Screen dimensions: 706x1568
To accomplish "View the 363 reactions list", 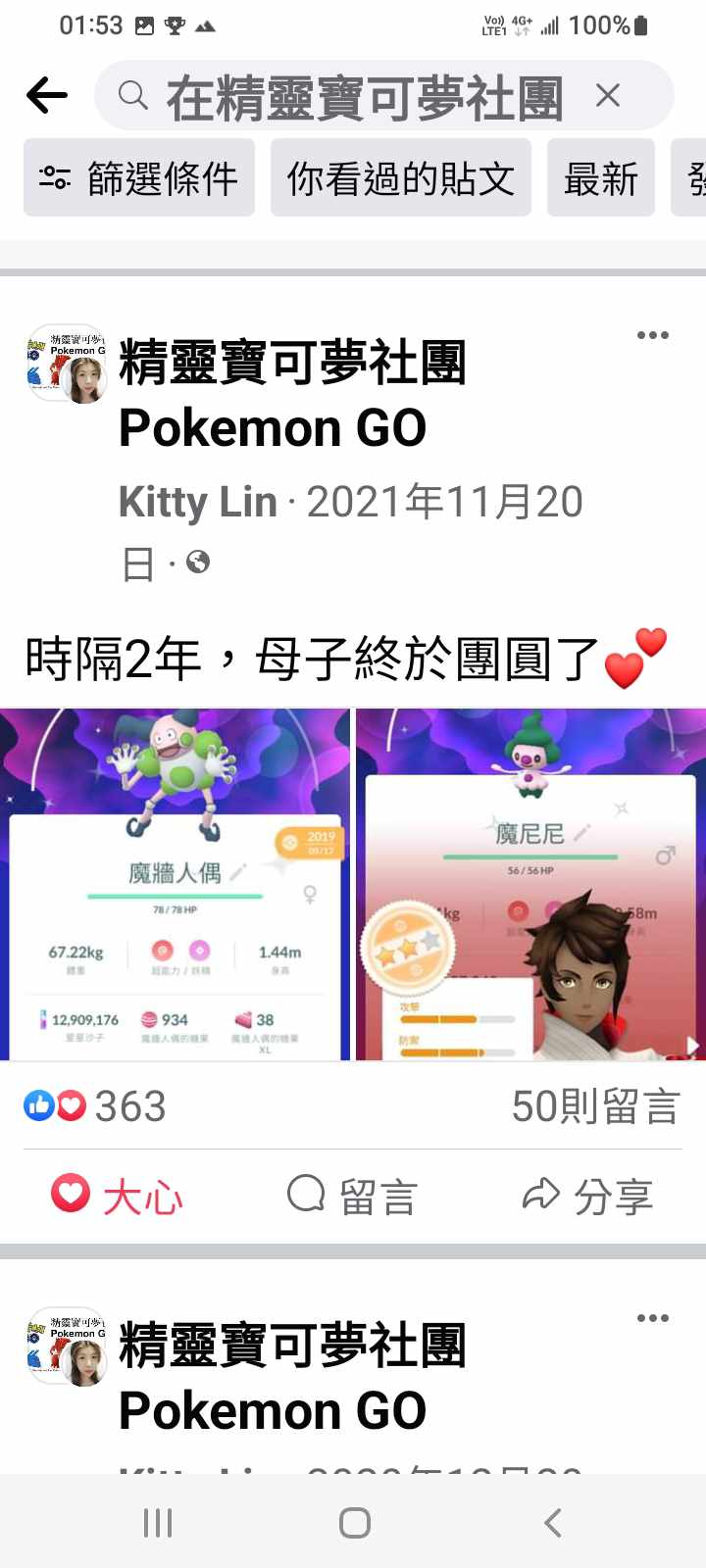I will pos(96,1106).
